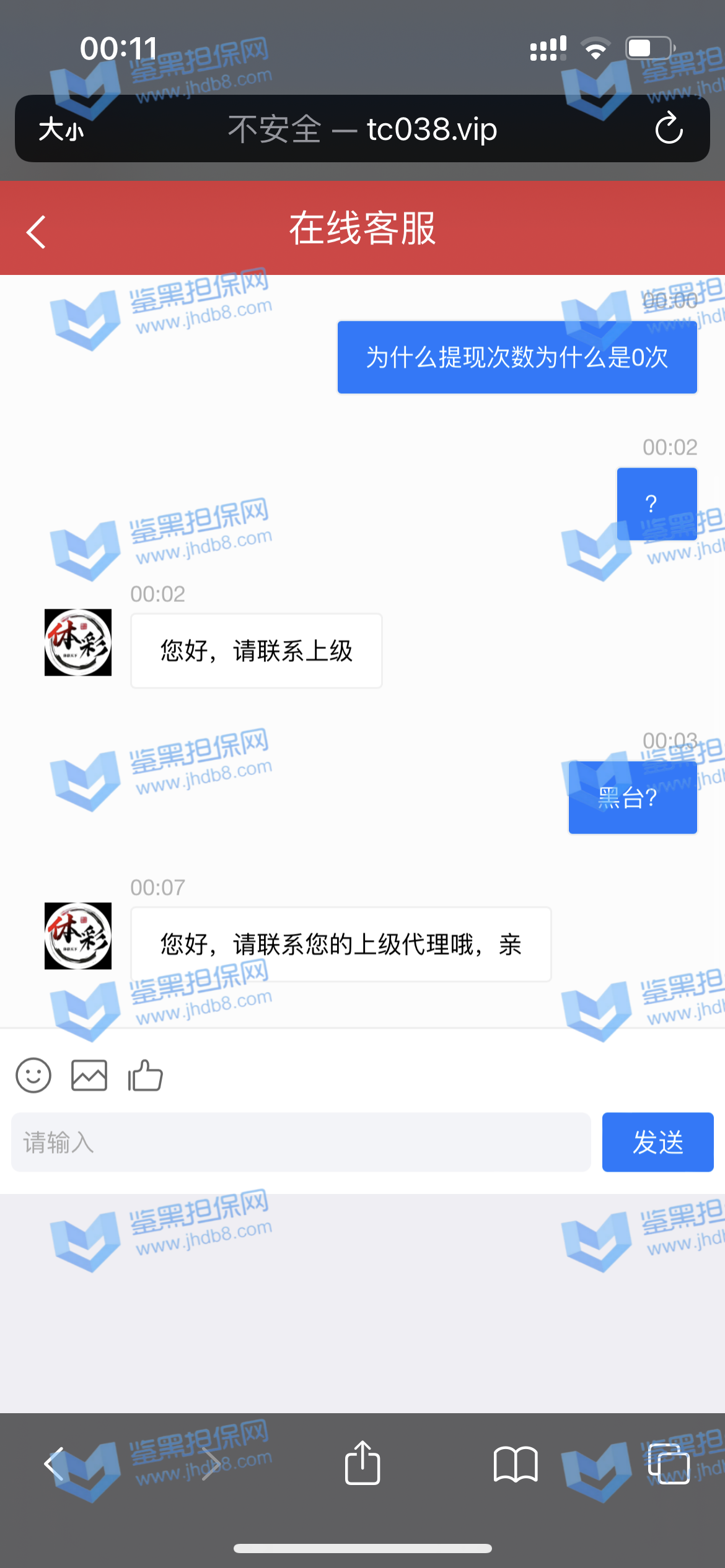
Task: Focus the 请输入 message field
Action: point(301,1142)
